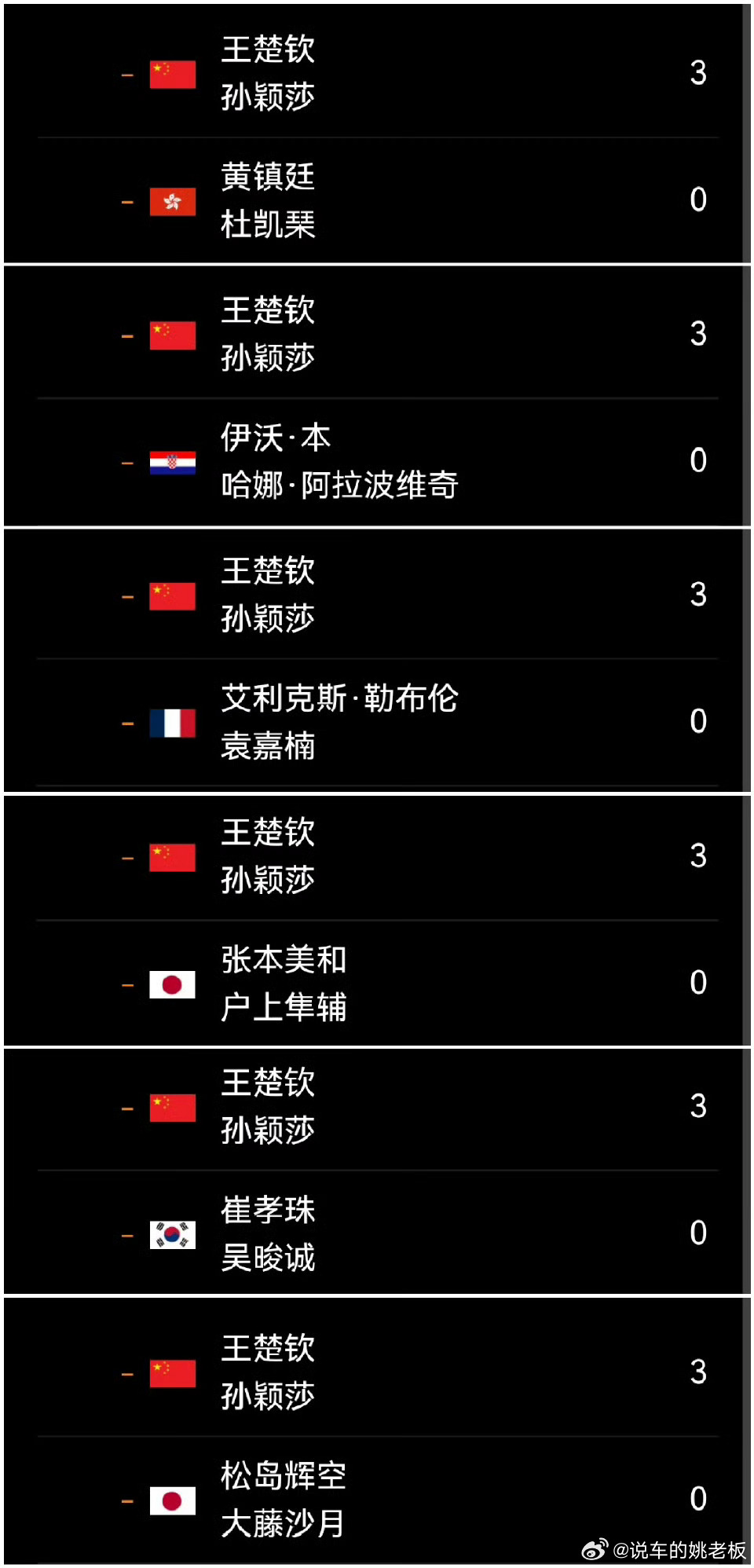The height and width of the screenshot is (1568, 754).
Task: Select the China flag in the match versus 张本美和
Action: point(172,858)
